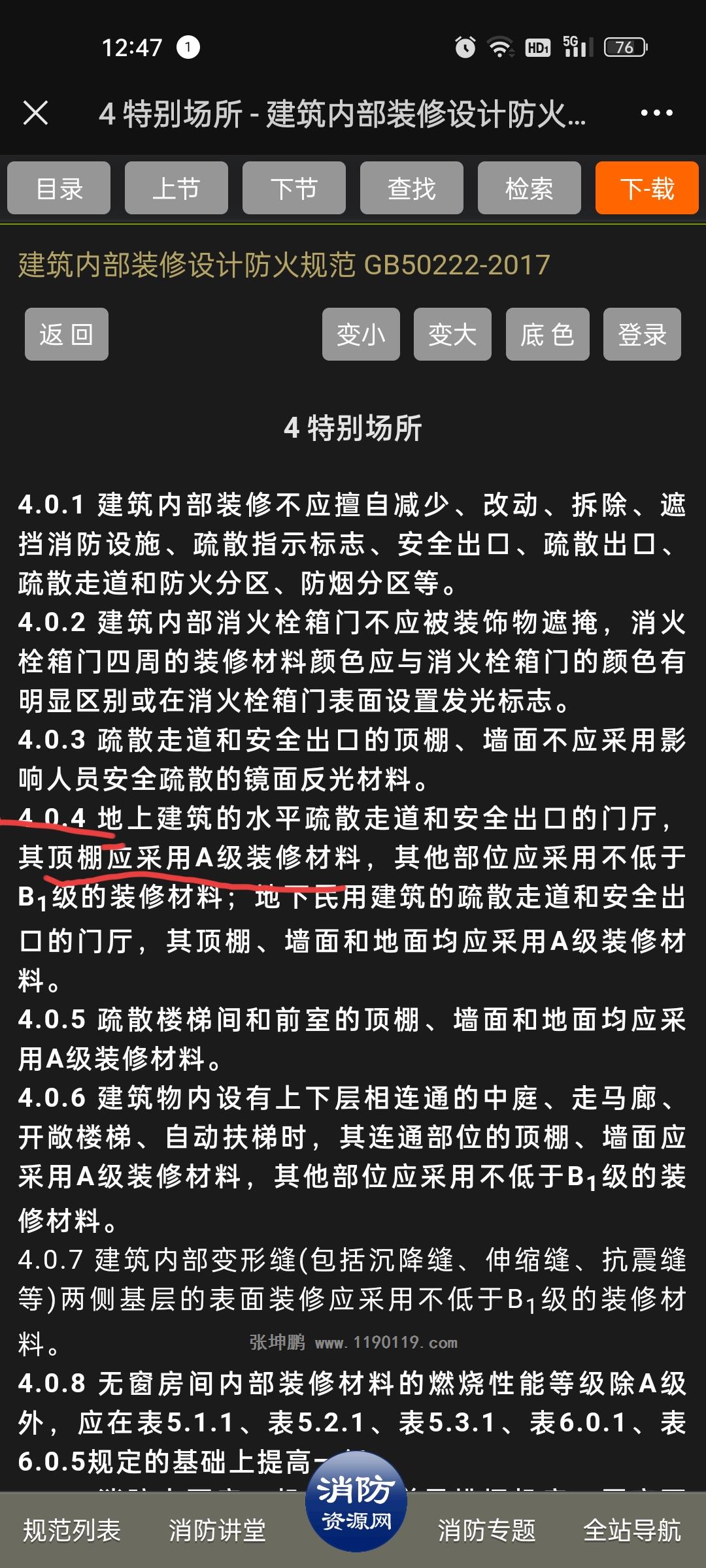This screenshot has height=1568, width=706.
Task: Open 全站导航 site navigation
Action: coord(631,1530)
